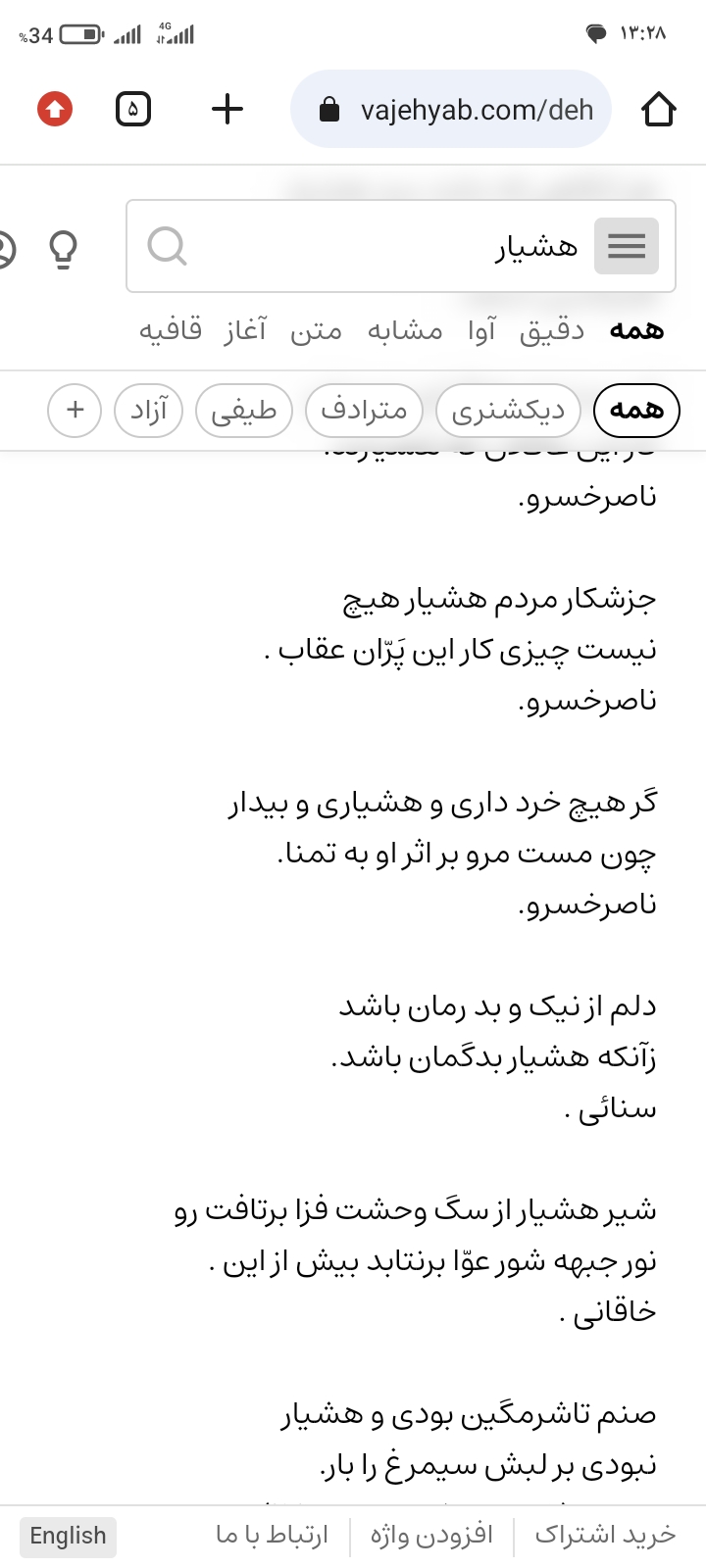Open the خرید اشتراک link
706x1568 pixels.
coord(605,1535)
